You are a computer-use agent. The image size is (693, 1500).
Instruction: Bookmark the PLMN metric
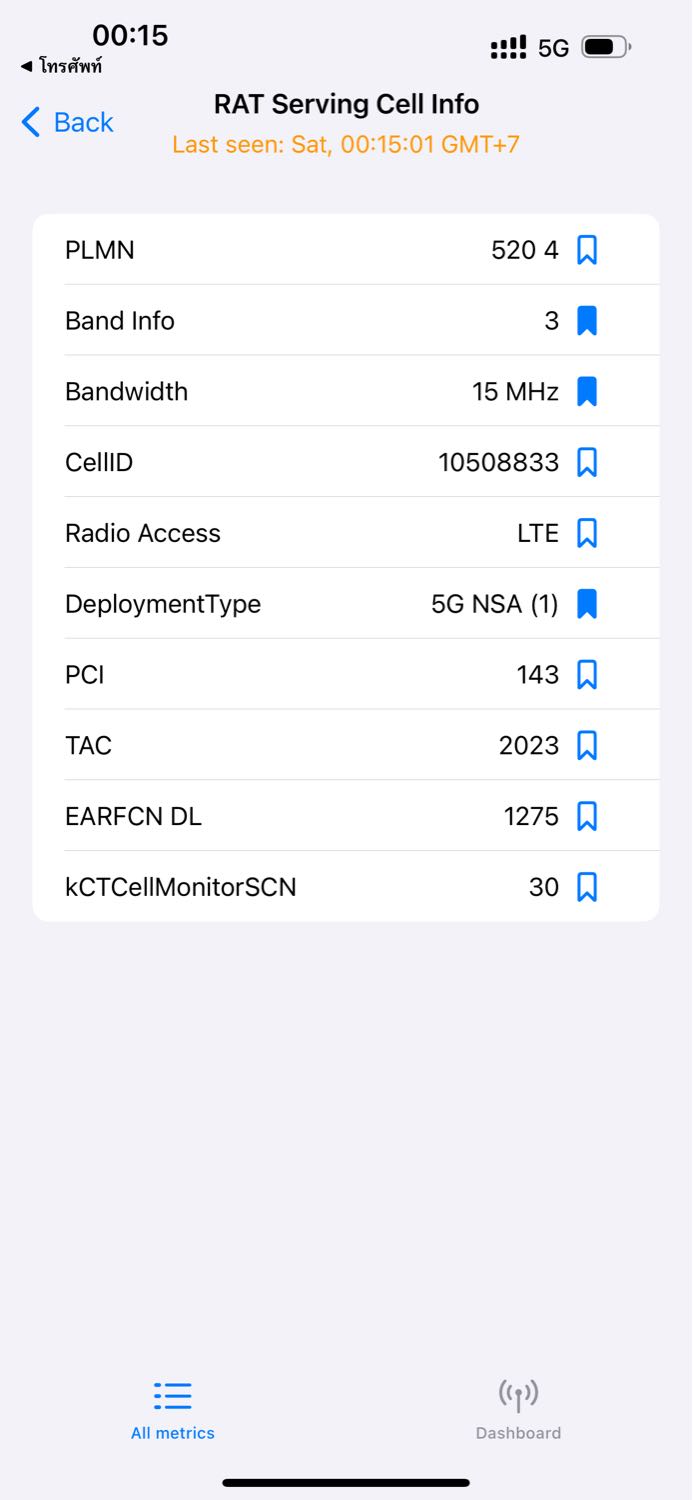587,250
